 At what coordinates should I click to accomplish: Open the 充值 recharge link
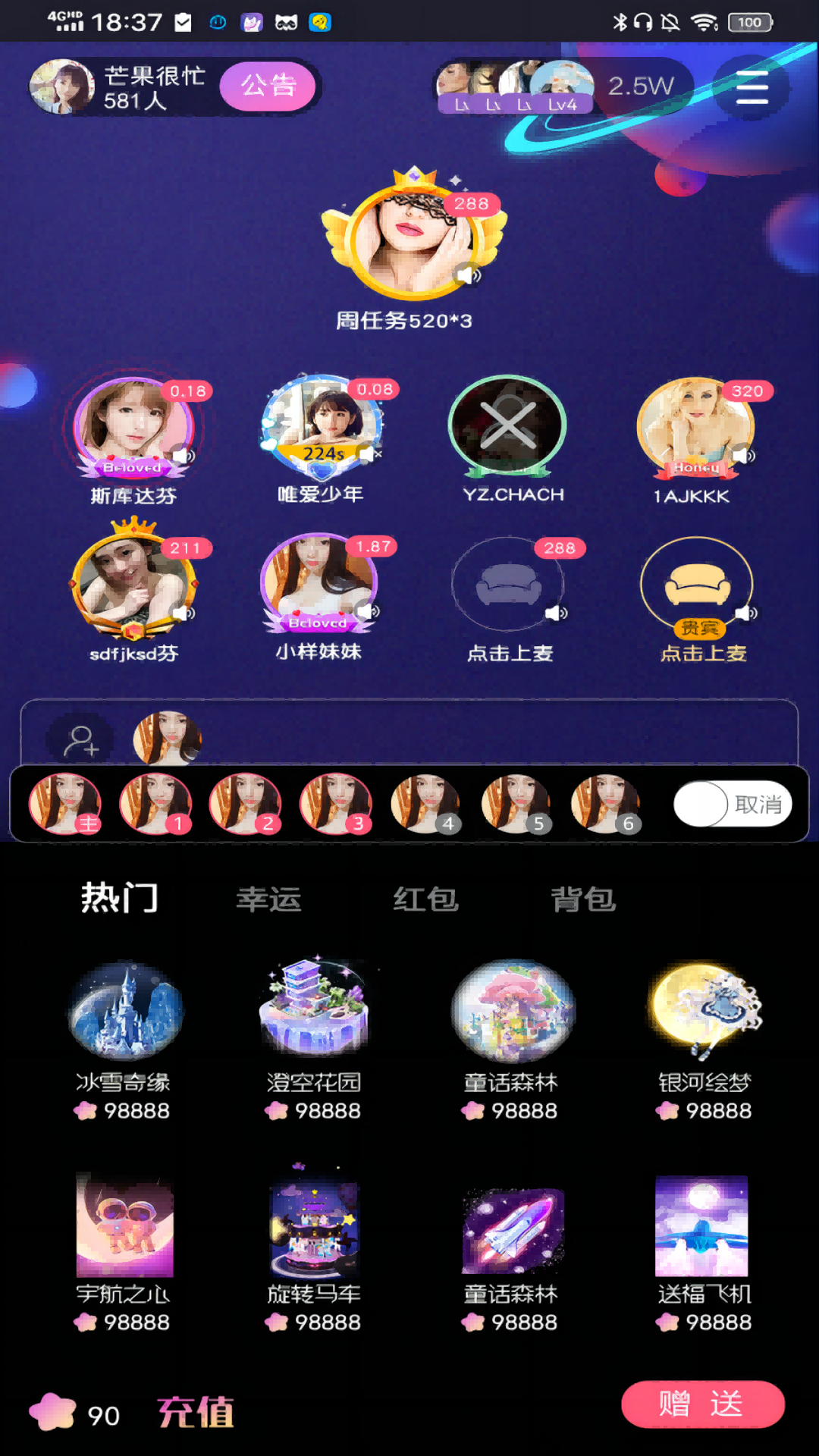pos(196,1413)
